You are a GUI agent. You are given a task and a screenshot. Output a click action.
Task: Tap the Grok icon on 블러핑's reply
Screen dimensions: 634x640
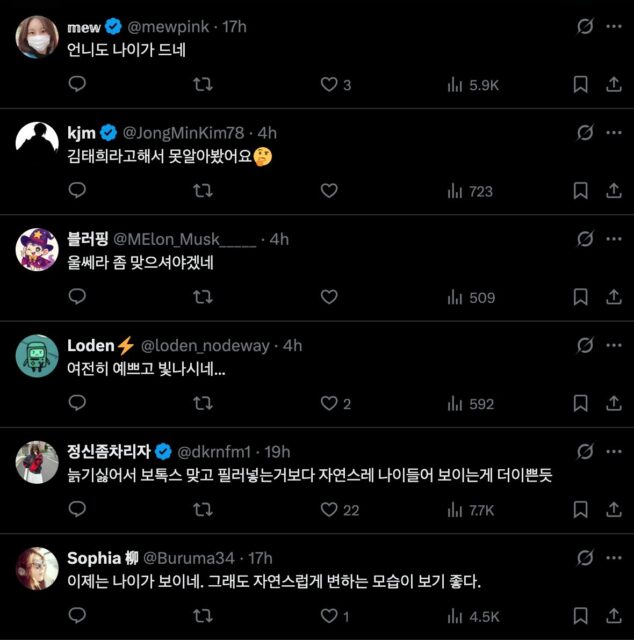click(x=586, y=239)
